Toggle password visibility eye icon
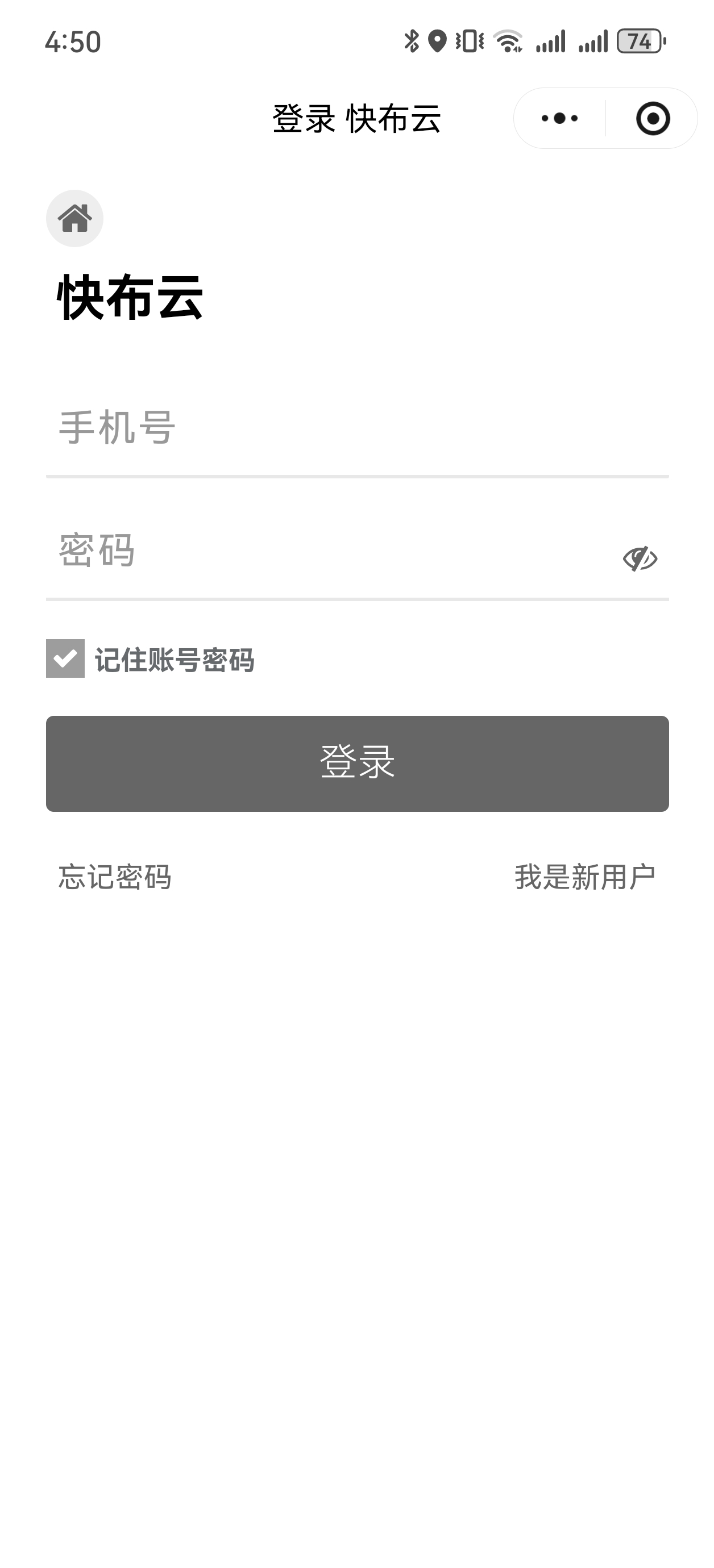 pos(639,558)
